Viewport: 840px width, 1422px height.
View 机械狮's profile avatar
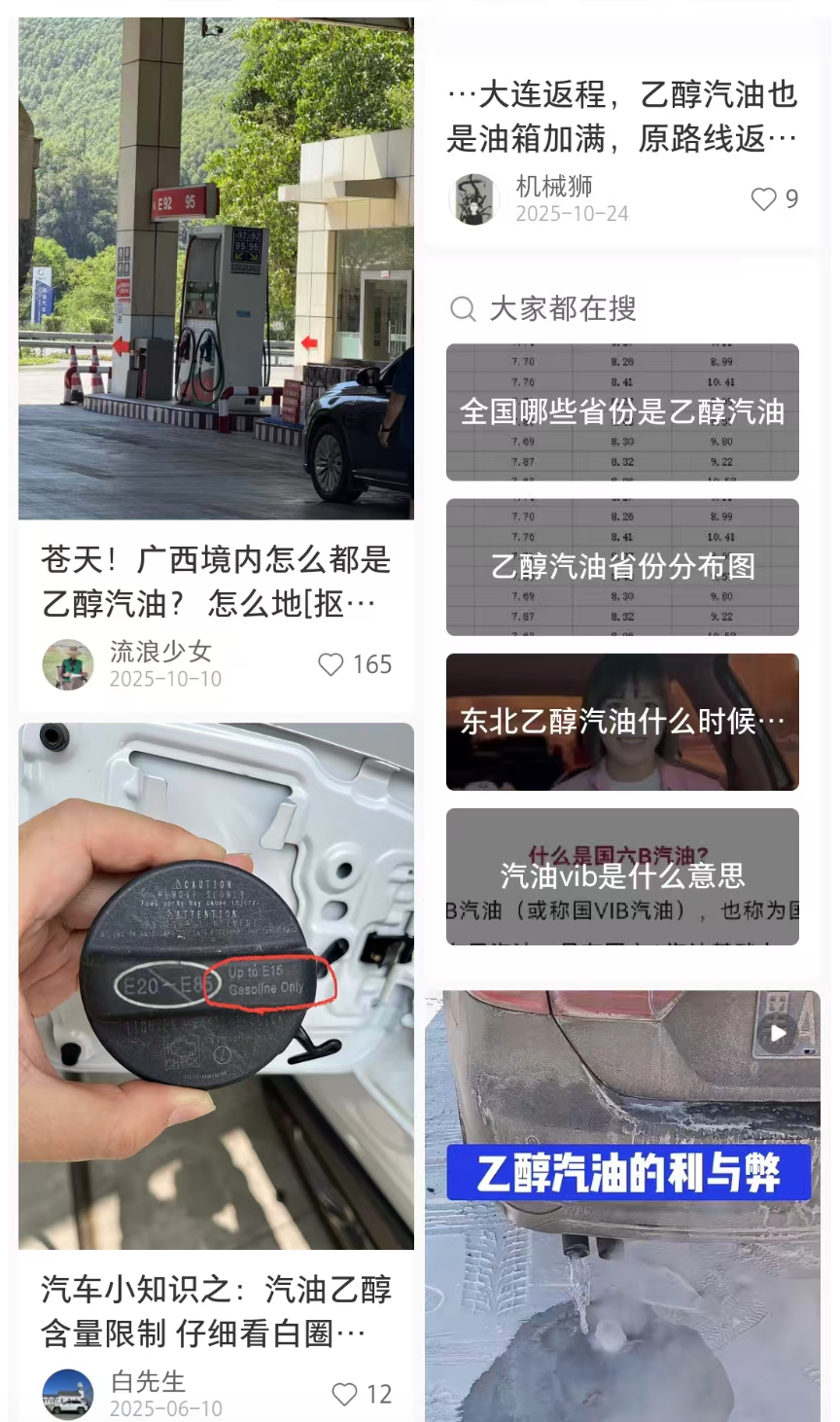point(473,199)
